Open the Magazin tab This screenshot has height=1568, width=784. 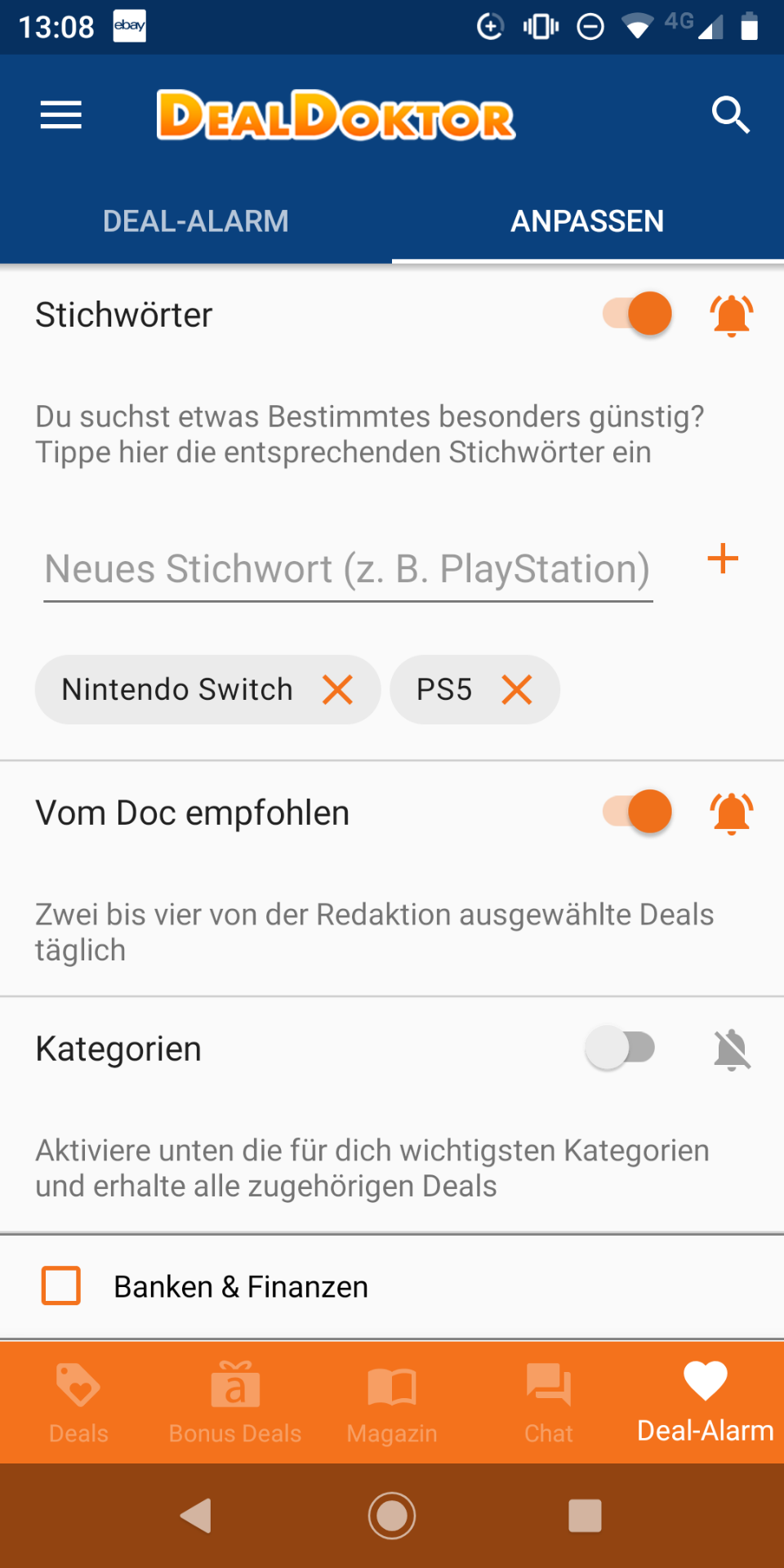point(392,1403)
